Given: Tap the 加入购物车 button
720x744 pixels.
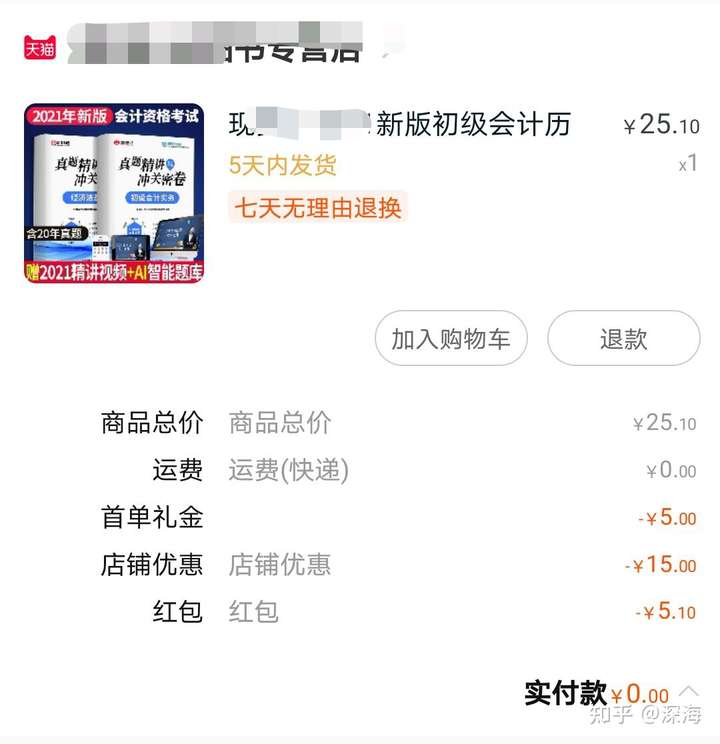Looking at the screenshot, I should click(x=451, y=339).
